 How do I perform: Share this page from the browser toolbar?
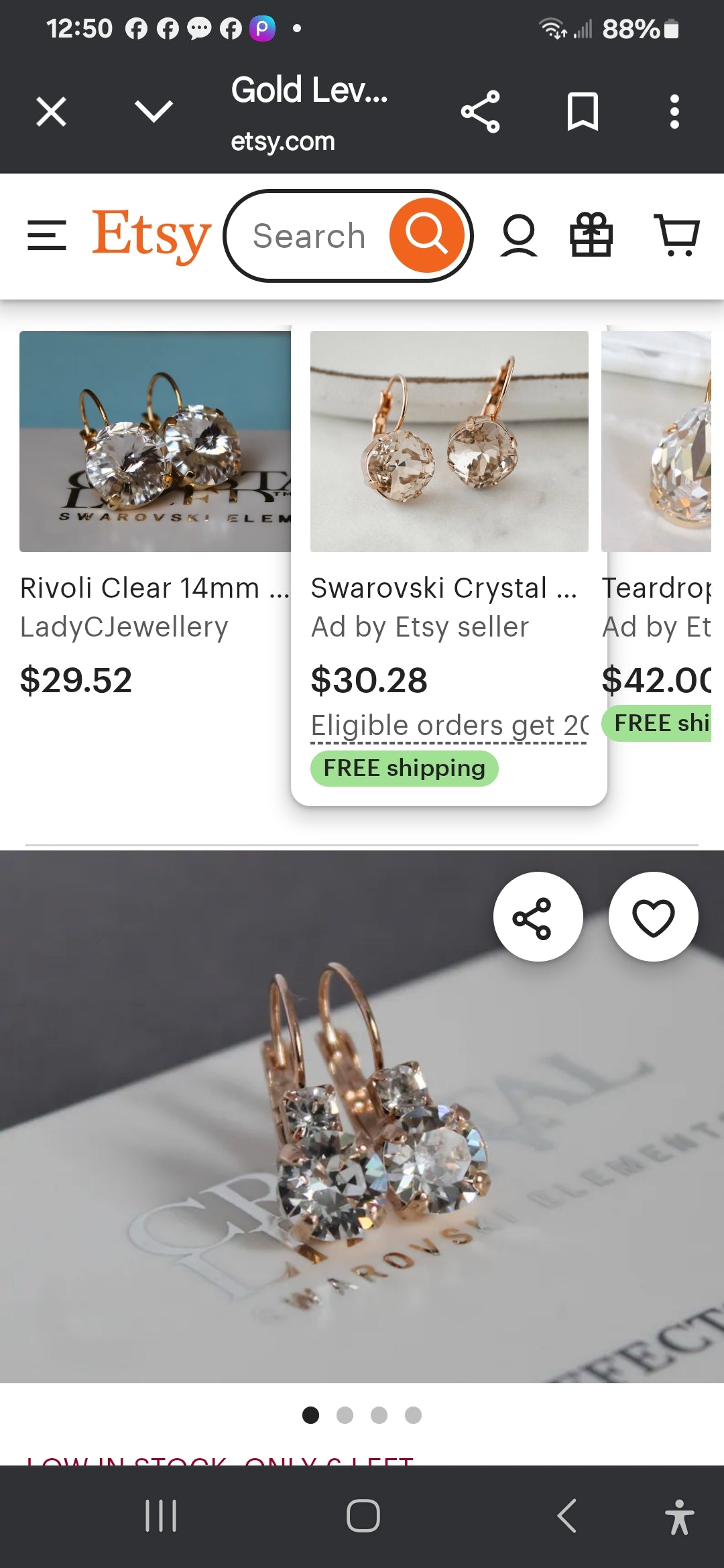[480, 111]
